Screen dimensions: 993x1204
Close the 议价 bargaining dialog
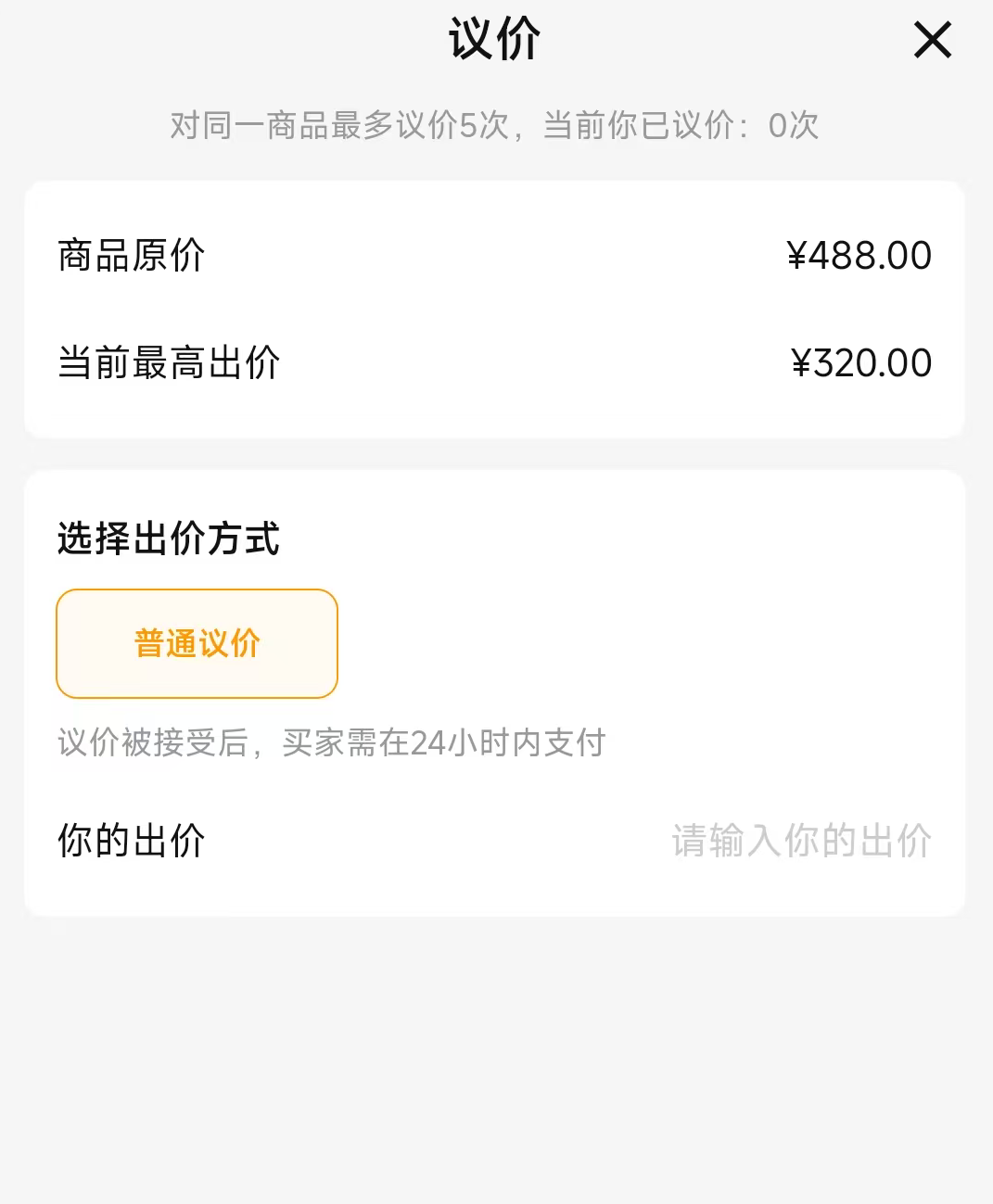[x=932, y=40]
